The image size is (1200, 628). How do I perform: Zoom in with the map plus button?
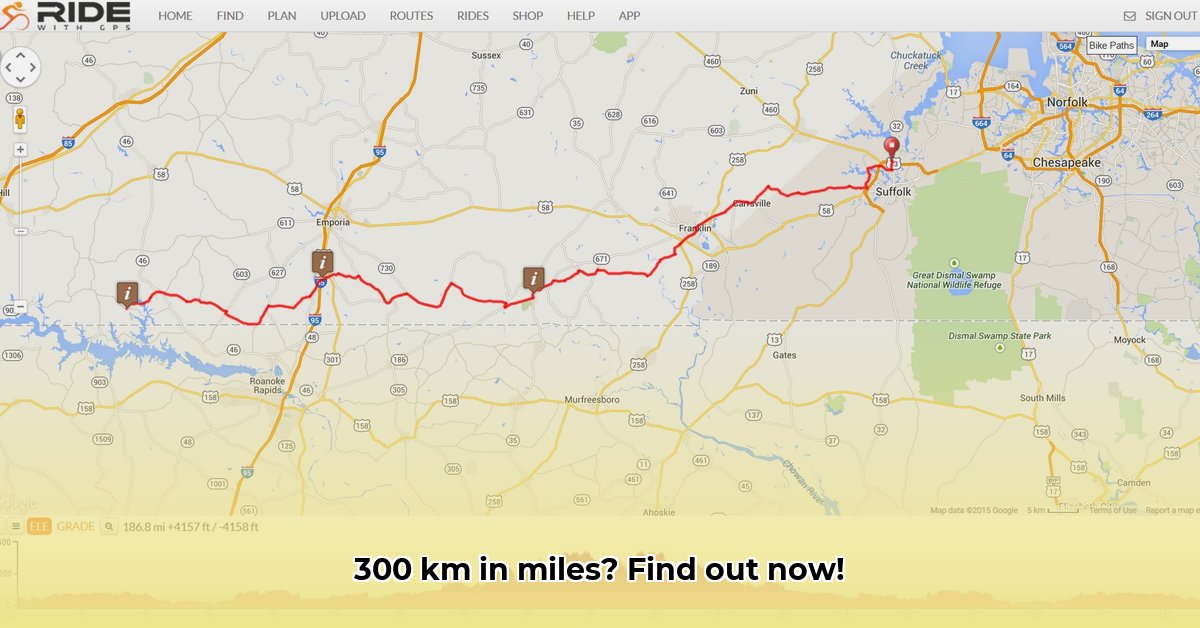(20, 150)
